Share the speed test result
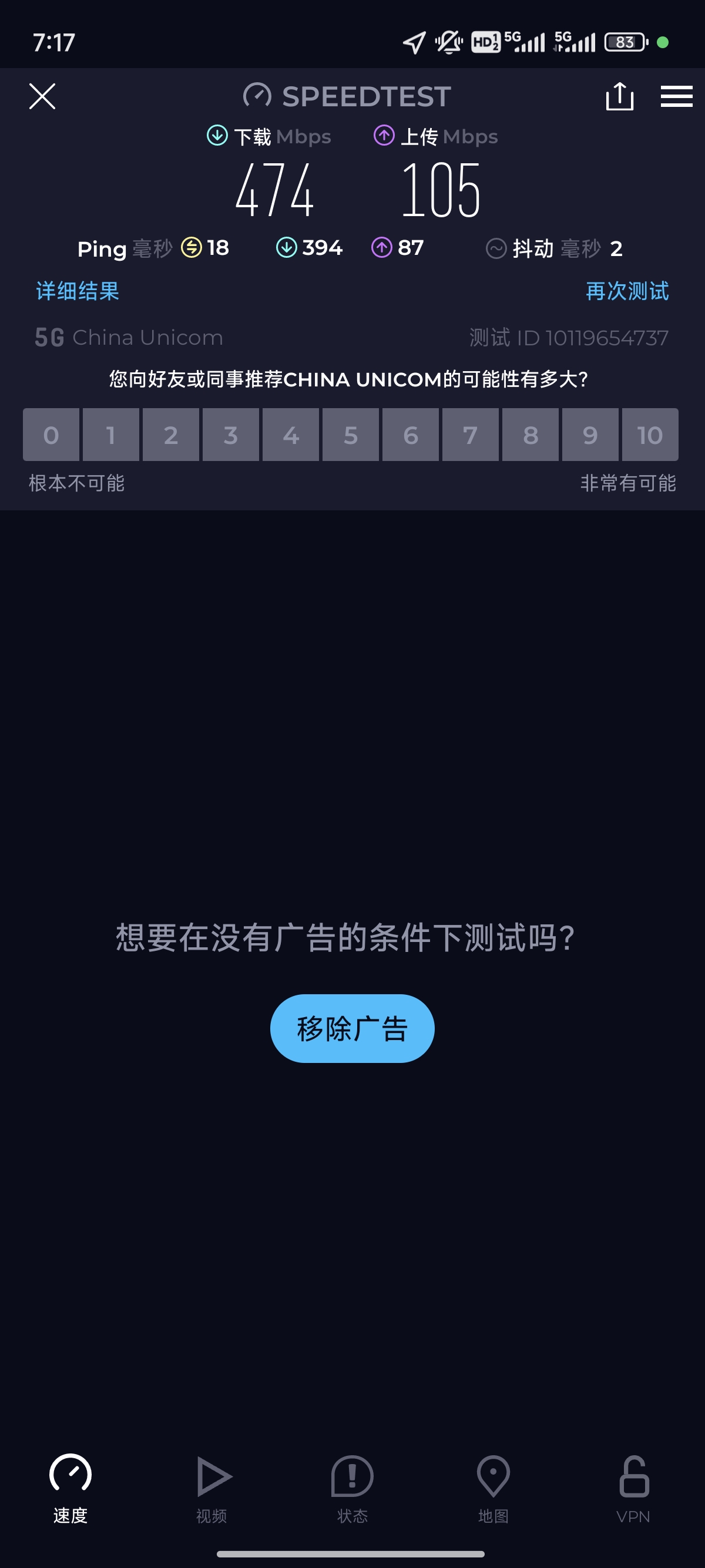 619,96
